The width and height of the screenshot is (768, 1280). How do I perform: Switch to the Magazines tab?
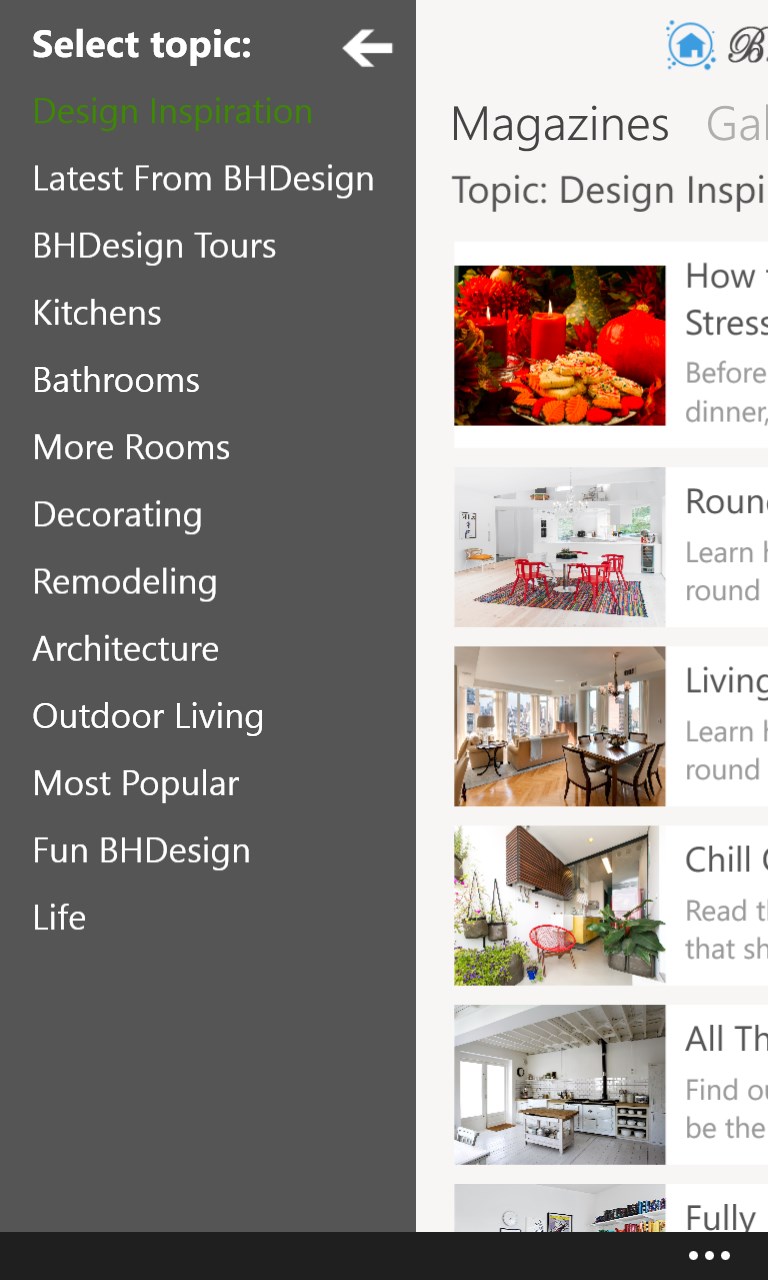pyautogui.click(x=559, y=125)
